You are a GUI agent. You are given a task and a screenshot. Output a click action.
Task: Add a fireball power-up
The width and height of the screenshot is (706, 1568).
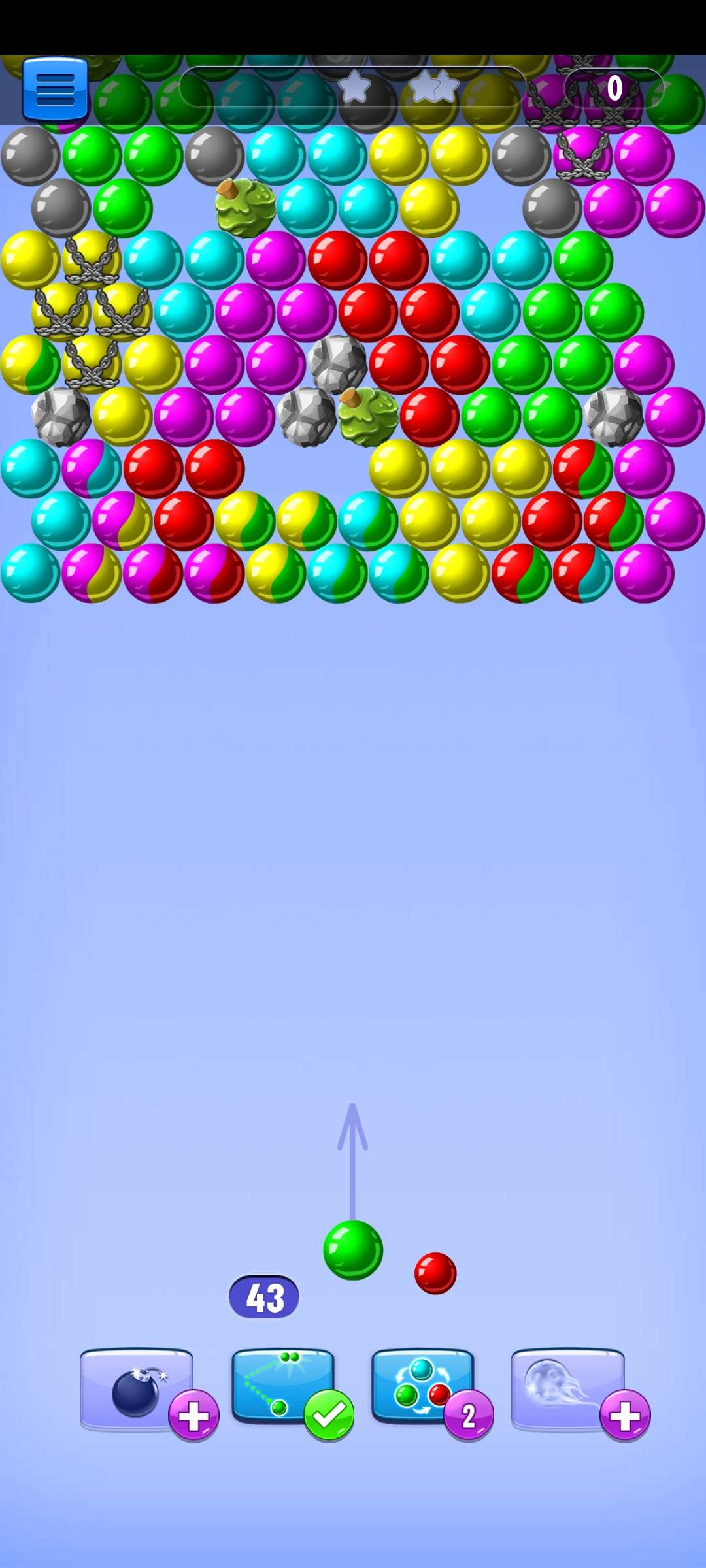624,1415
